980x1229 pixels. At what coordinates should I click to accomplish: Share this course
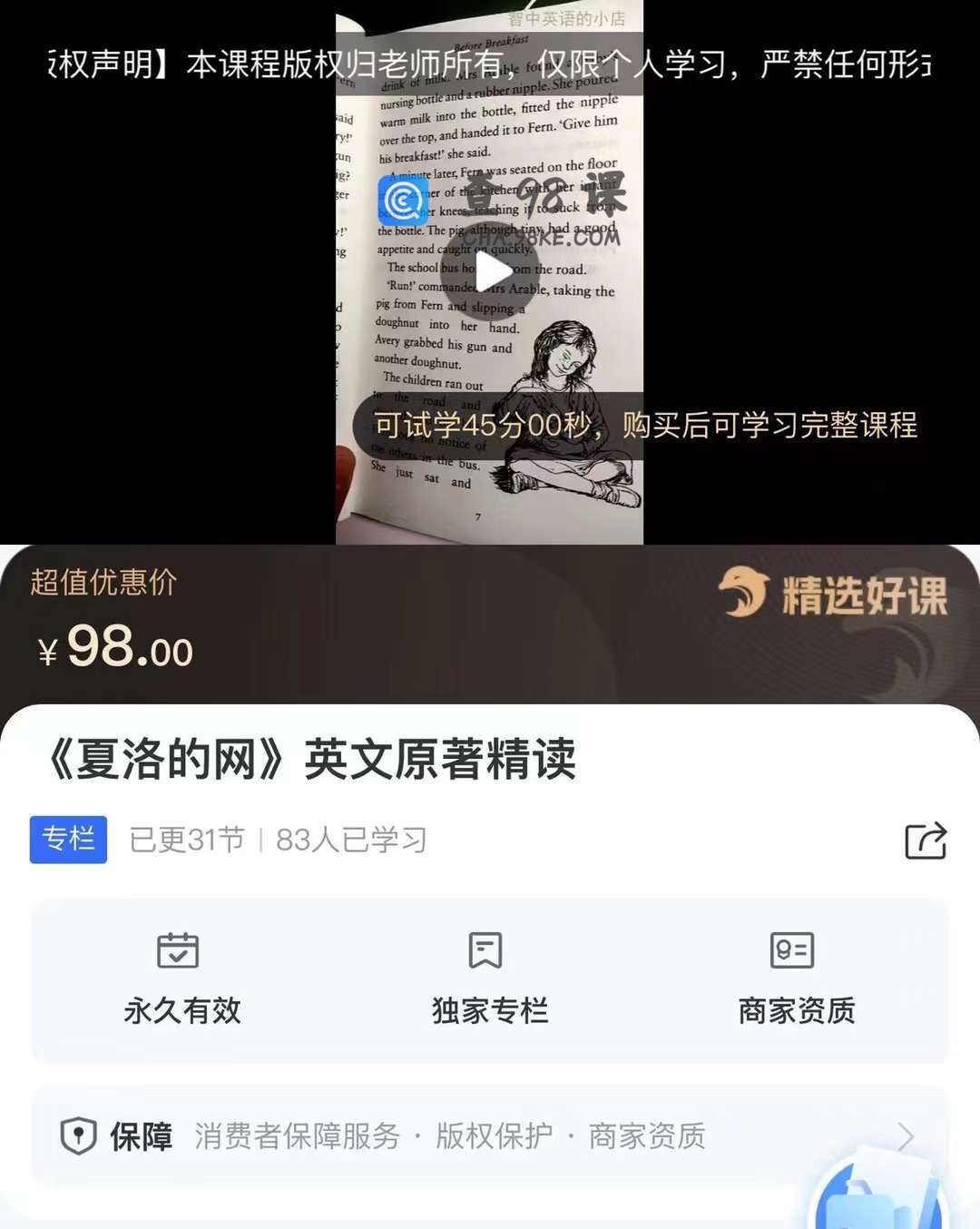click(926, 841)
